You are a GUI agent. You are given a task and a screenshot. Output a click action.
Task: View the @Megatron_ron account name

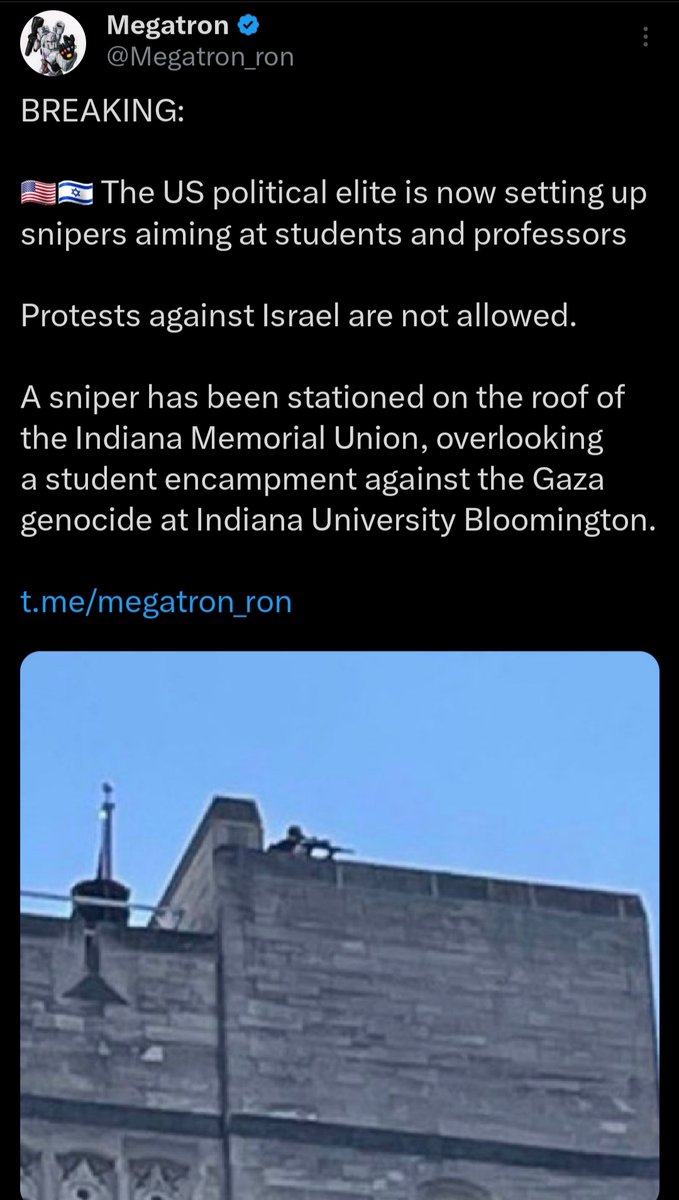(200, 57)
